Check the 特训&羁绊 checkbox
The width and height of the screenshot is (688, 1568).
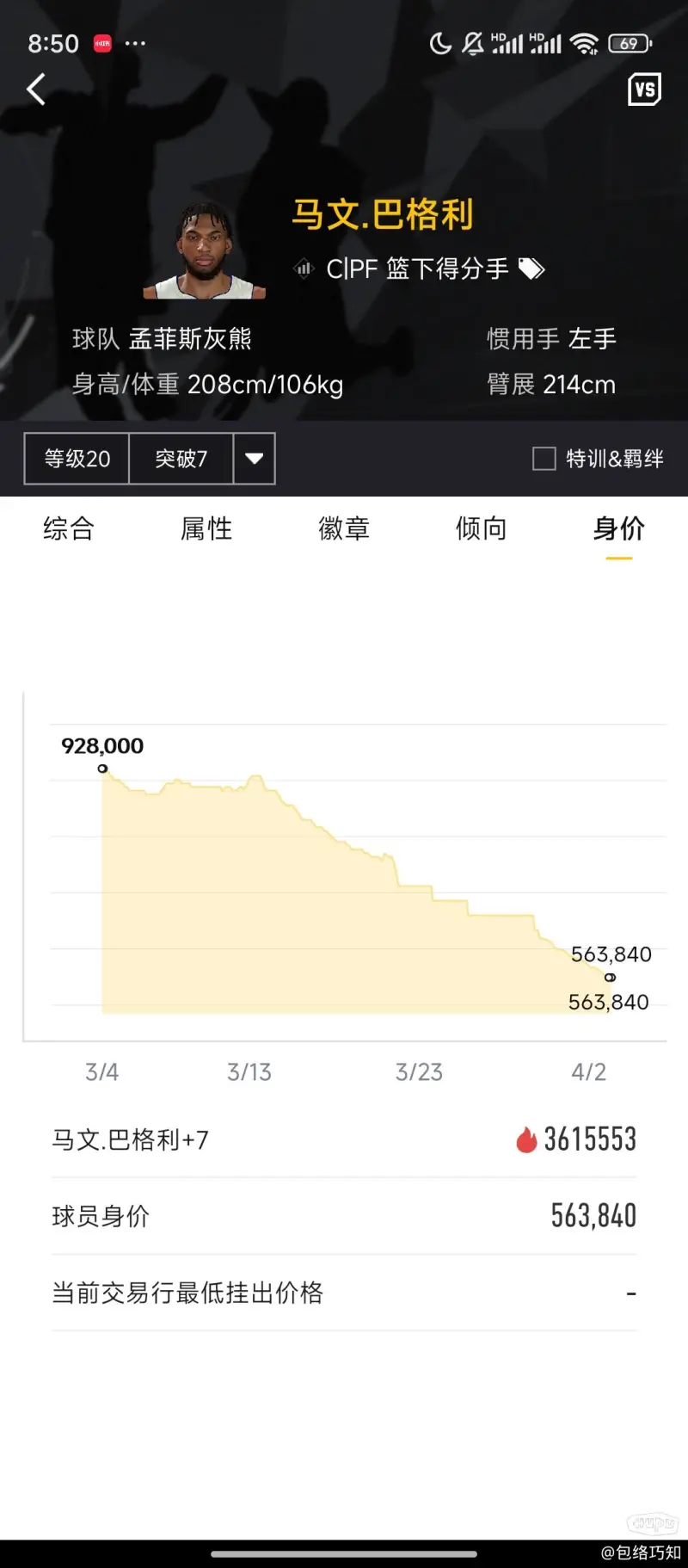544,459
